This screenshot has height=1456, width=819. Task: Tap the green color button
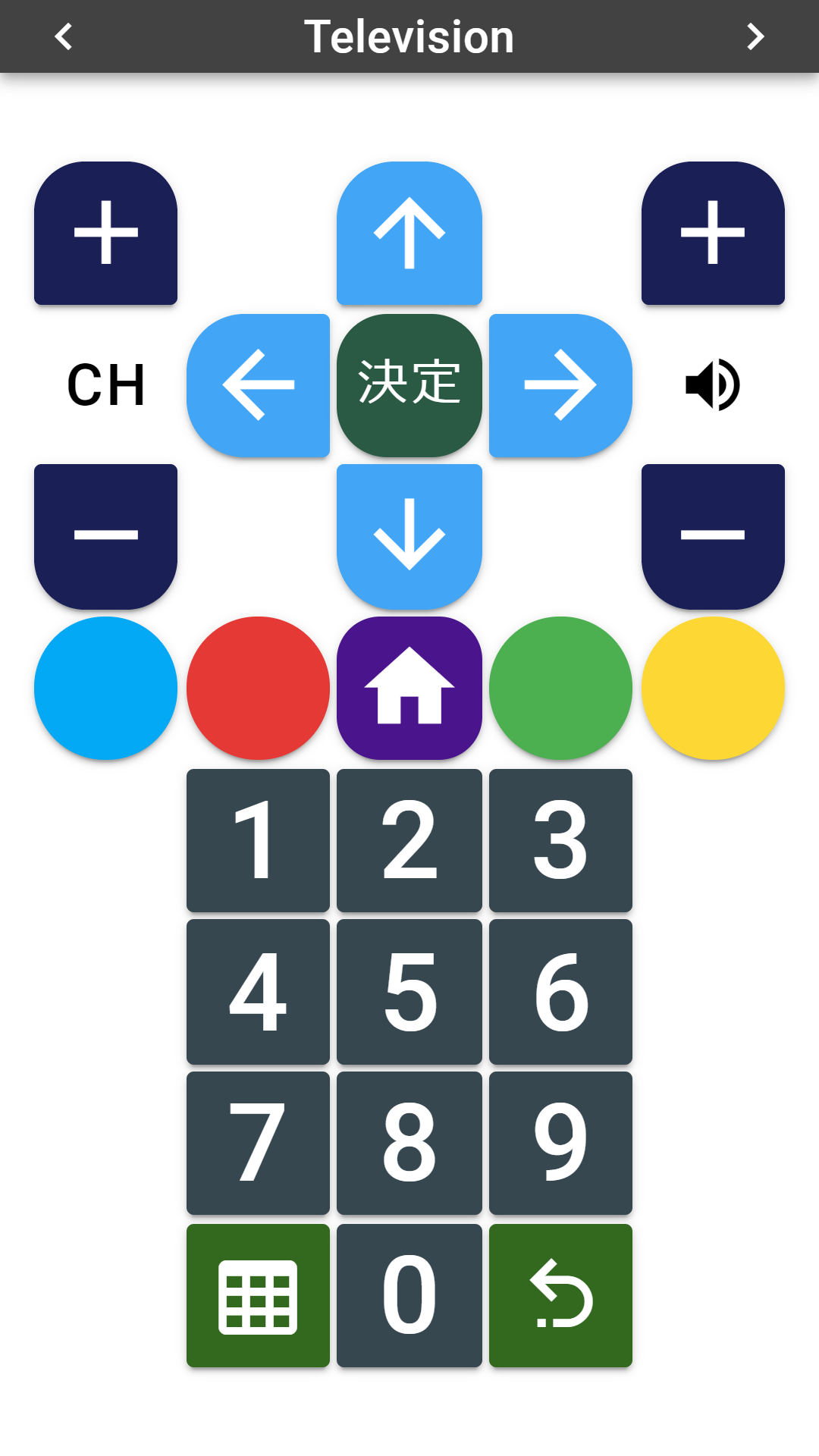pos(561,688)
